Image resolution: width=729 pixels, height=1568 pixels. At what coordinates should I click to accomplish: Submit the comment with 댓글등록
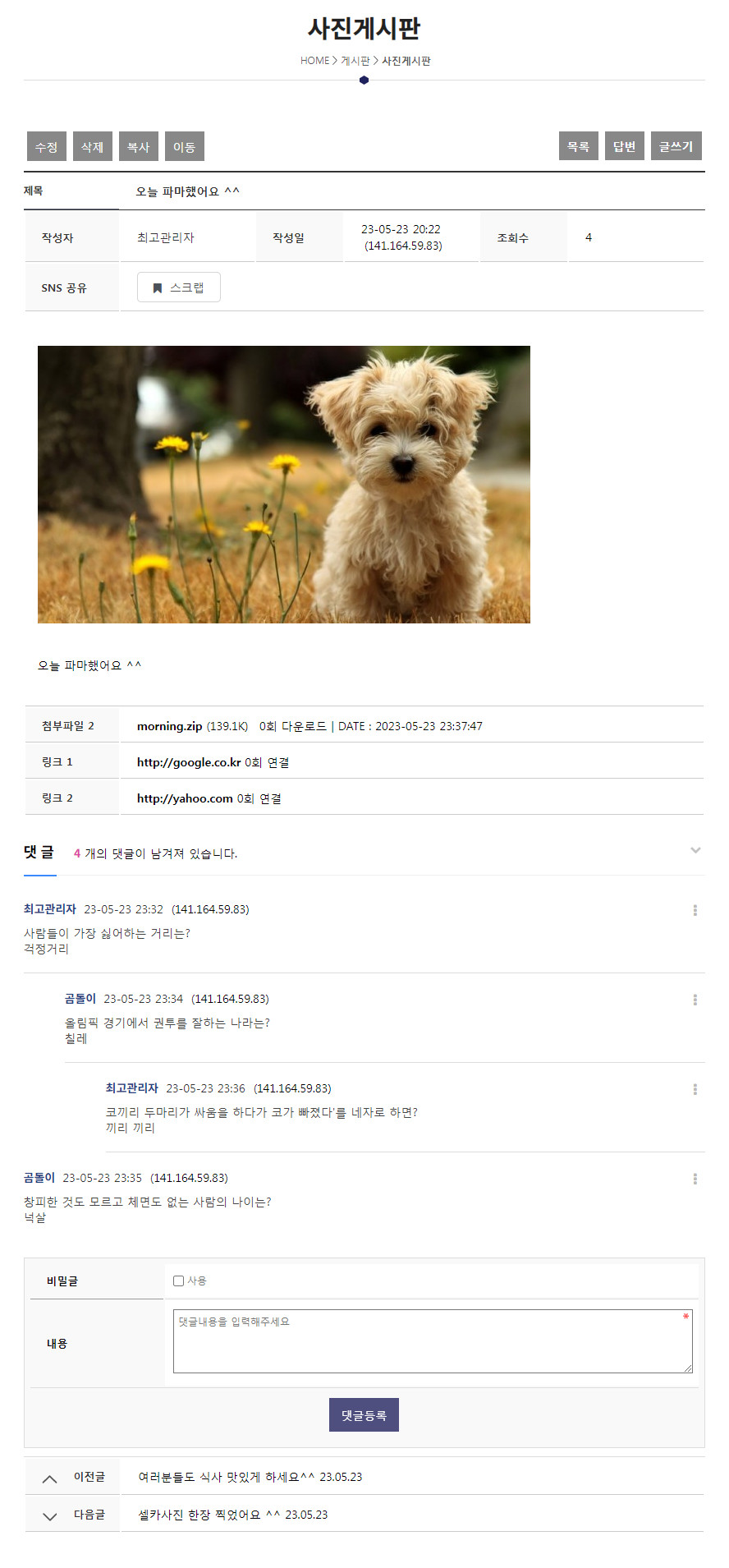click(364, 1414)
